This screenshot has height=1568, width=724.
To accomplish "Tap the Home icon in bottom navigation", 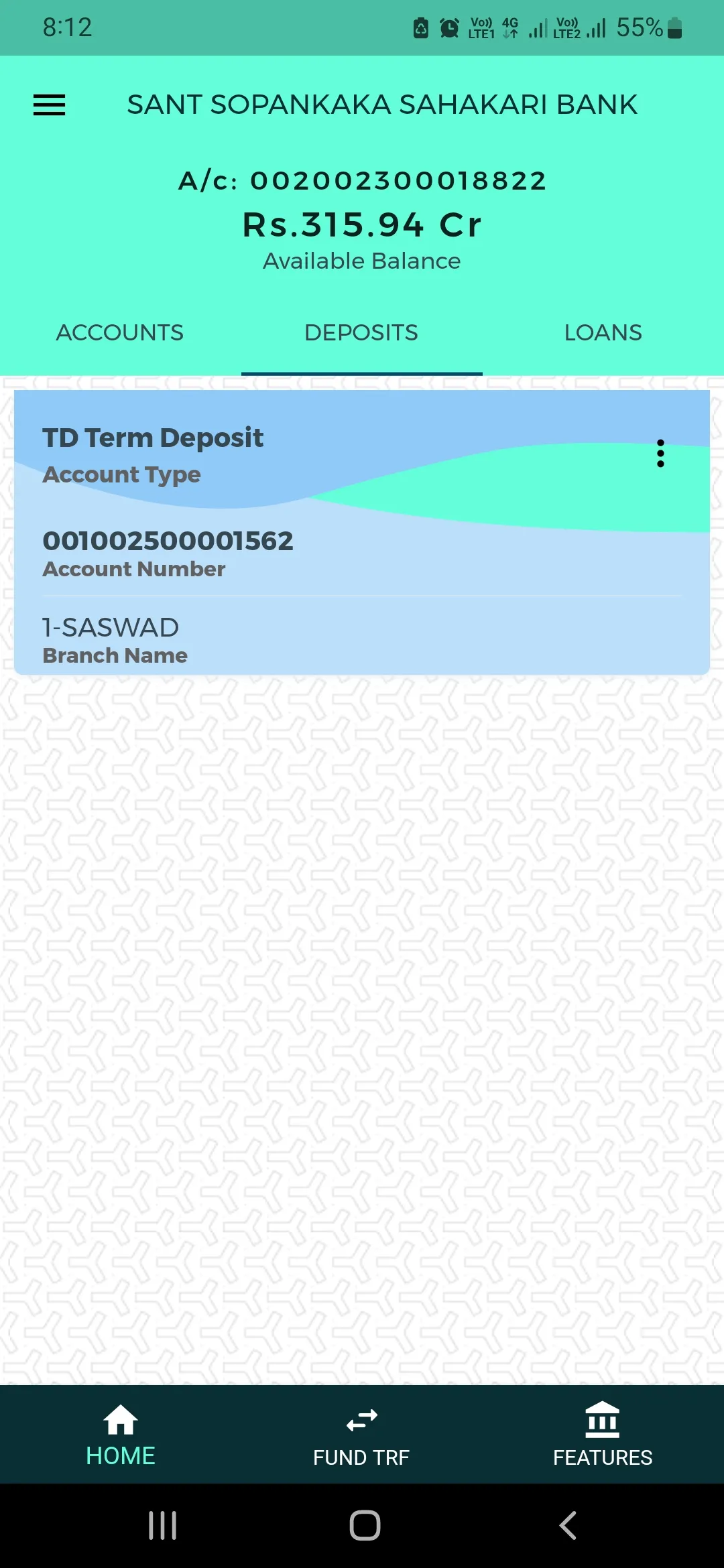I will 120,1433.
